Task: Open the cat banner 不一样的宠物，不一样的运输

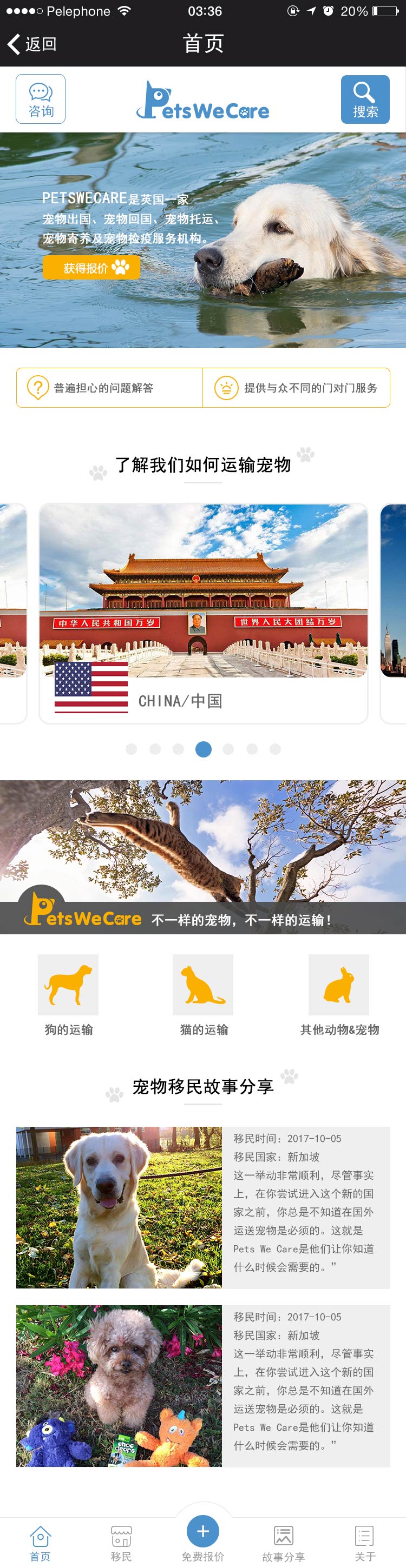Action: coord(203,856)
